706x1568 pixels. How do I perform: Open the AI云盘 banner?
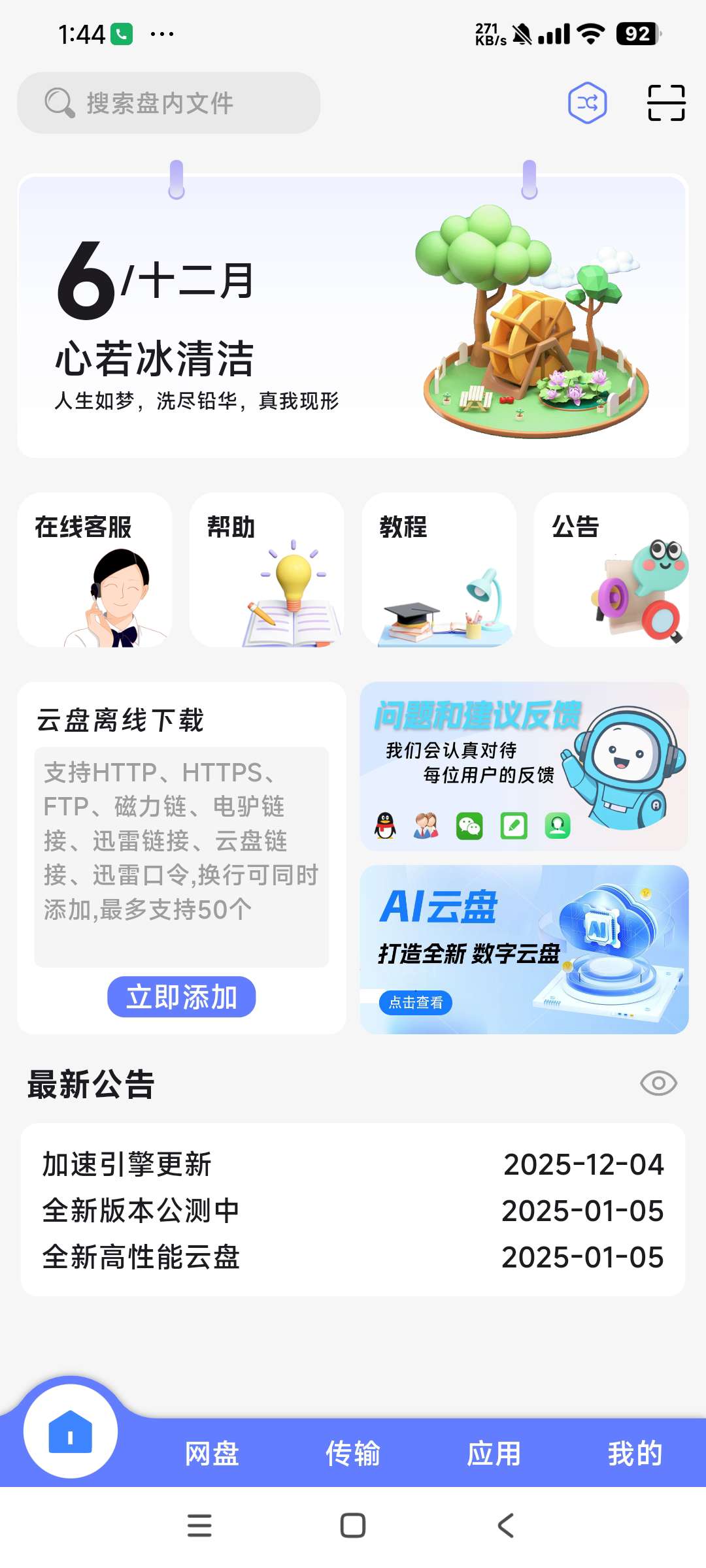[x=524, y=949]
